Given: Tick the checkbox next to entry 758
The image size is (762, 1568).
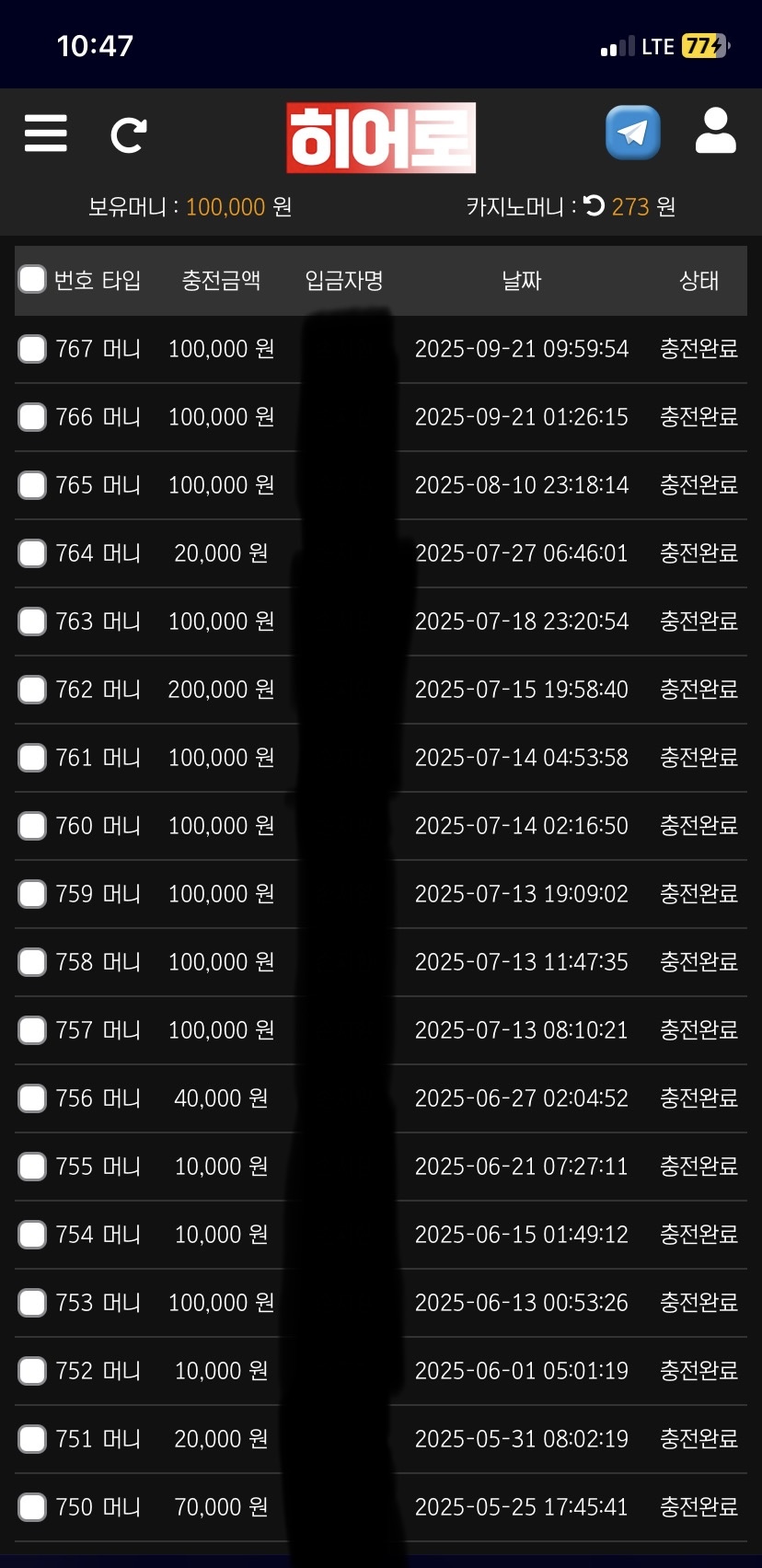Looking at the screenshot, I should click(x=32, y=962).
